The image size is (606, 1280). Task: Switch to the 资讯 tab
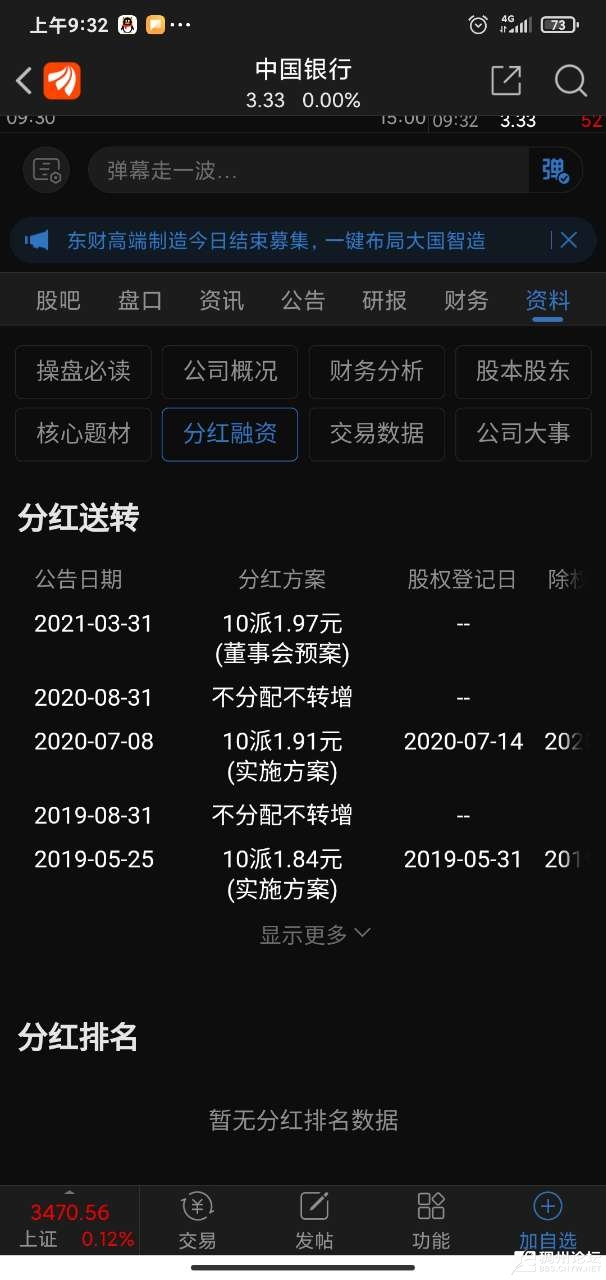tap(221, 300)
